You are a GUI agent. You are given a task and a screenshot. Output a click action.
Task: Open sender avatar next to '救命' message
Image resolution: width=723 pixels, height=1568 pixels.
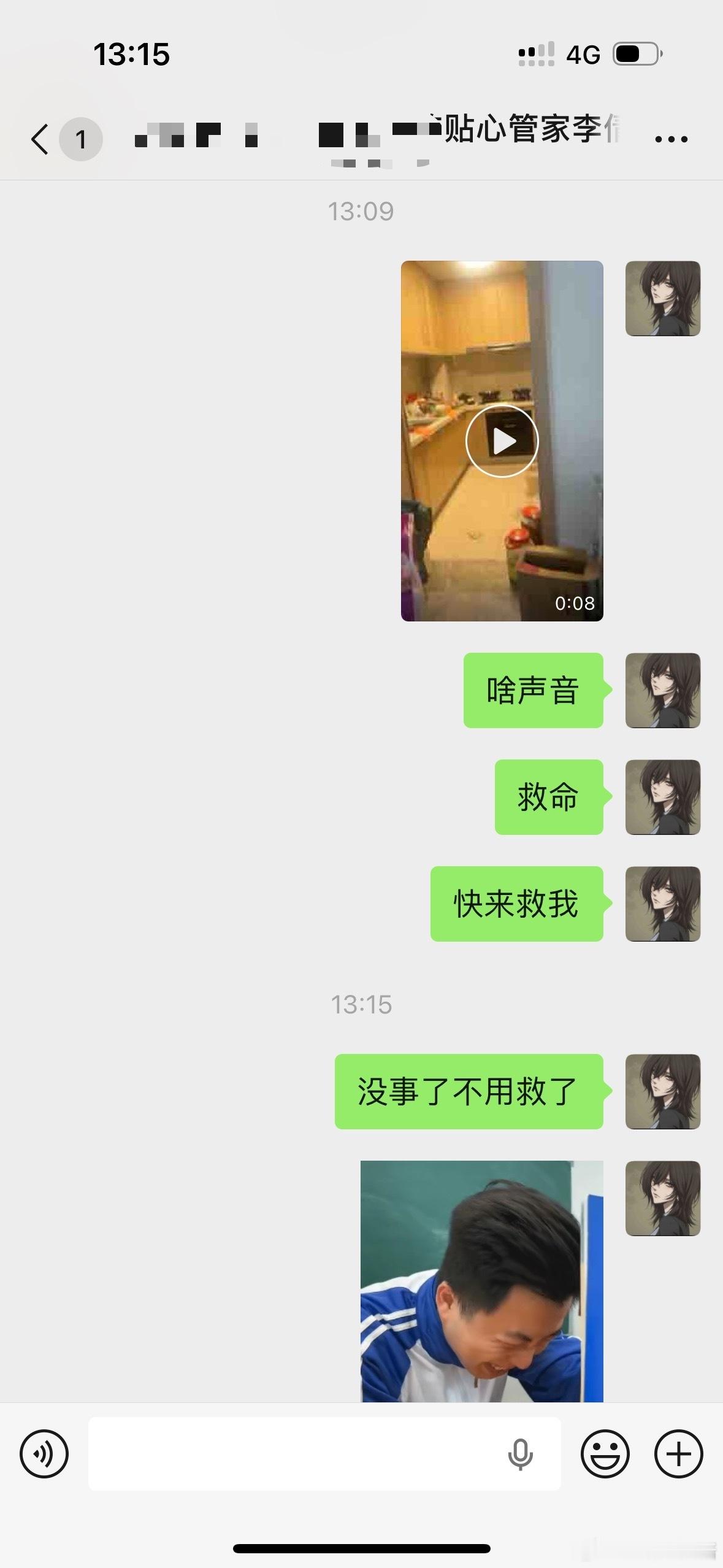[662, 797]
